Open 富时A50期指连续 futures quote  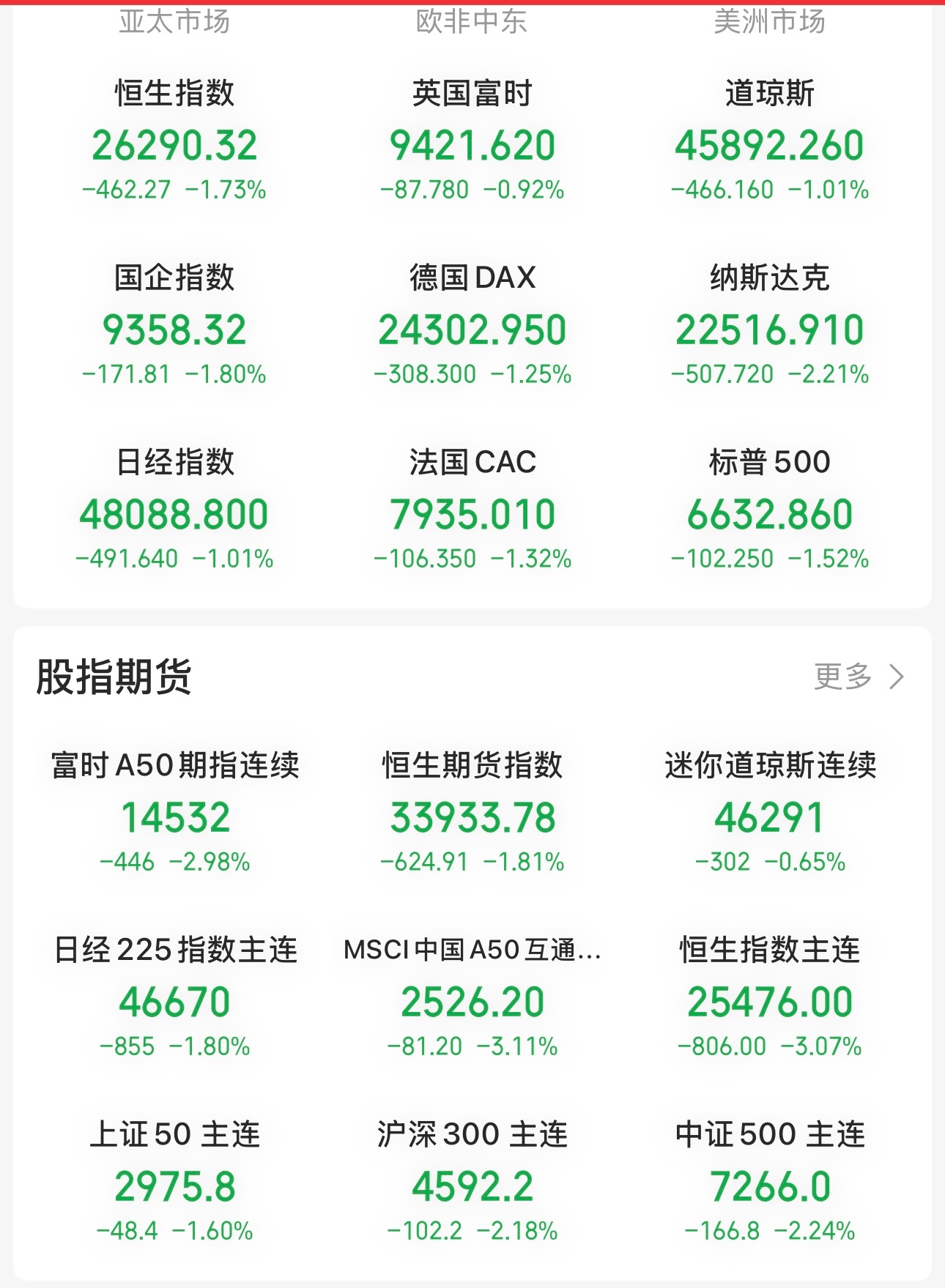[x=174, y=813]
